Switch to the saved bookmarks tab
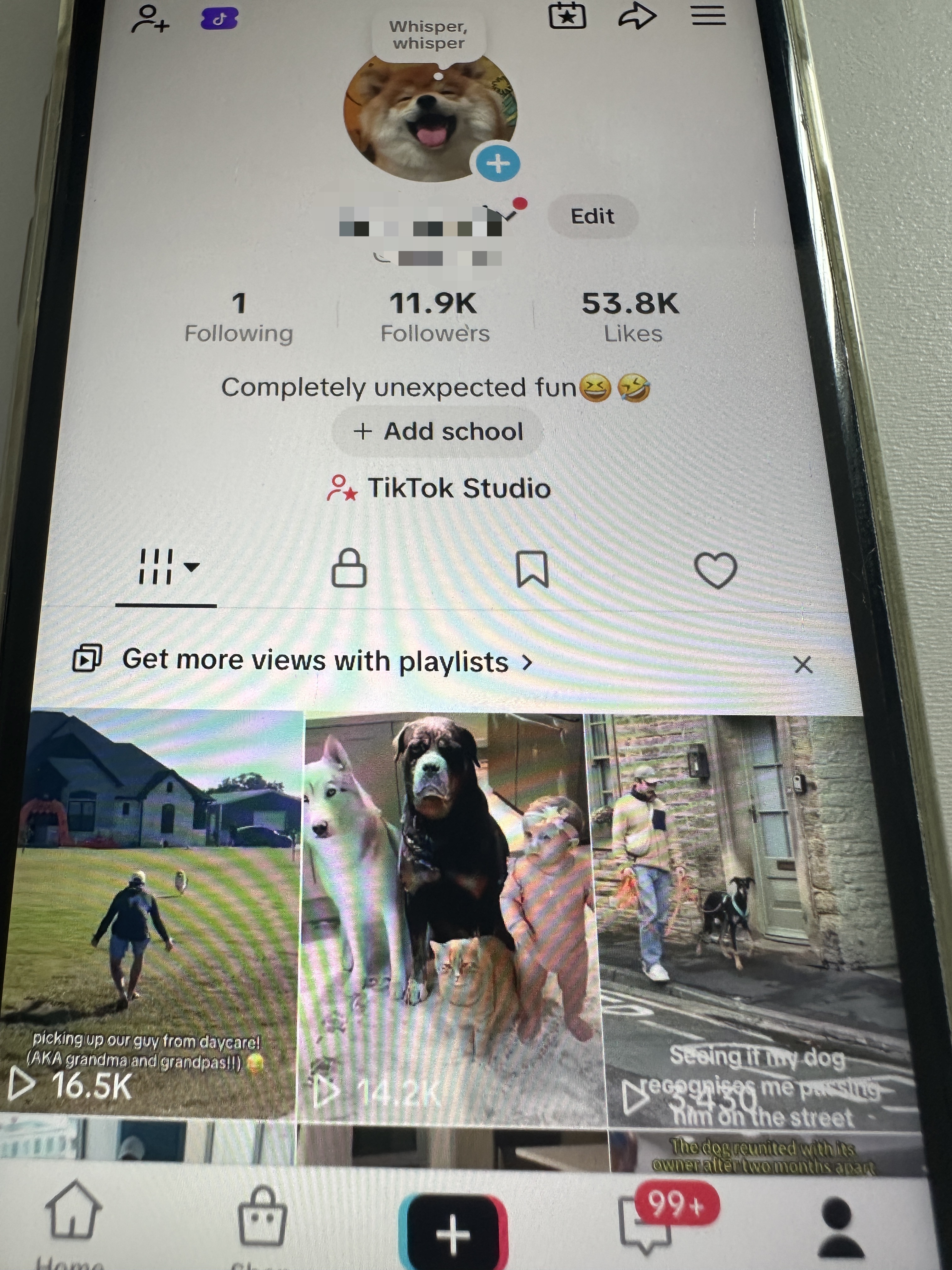 click(533, 569)
